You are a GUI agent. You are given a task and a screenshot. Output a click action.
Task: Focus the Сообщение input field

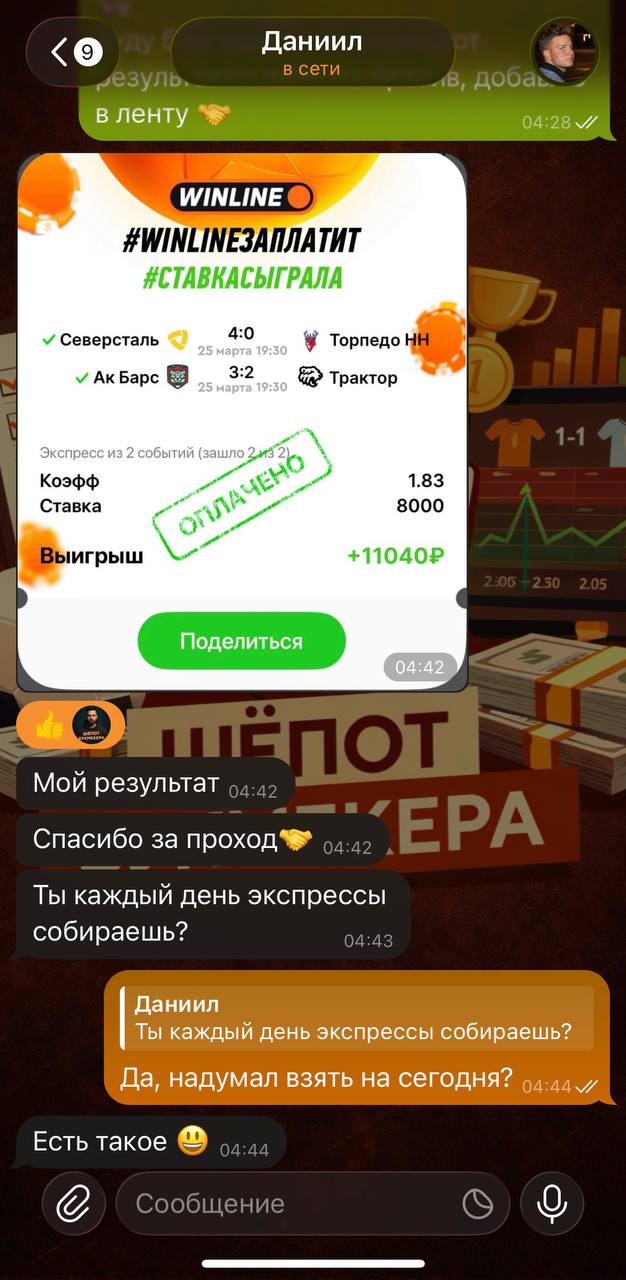point(290,1203)
